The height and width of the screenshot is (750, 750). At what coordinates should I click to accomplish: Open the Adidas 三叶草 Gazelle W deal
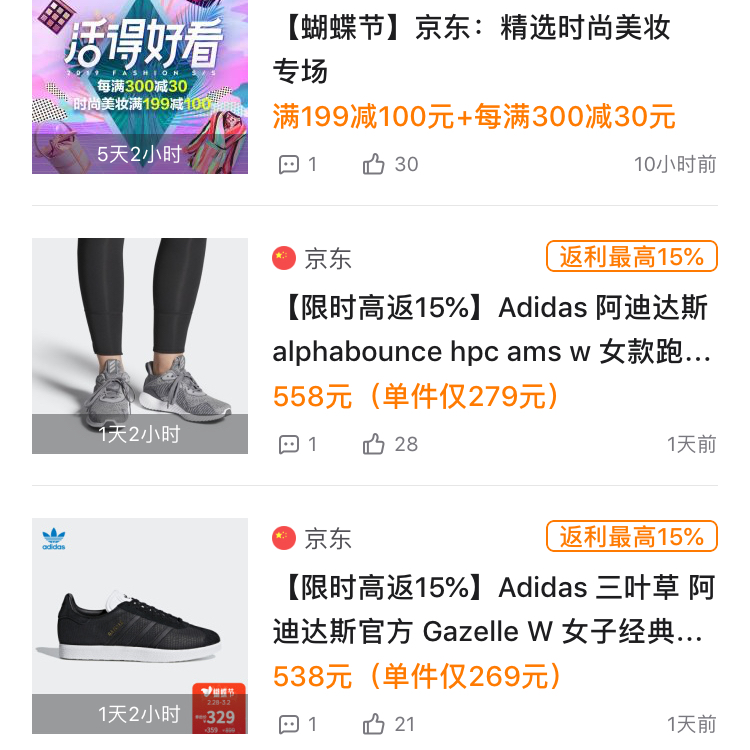(494, 609)
